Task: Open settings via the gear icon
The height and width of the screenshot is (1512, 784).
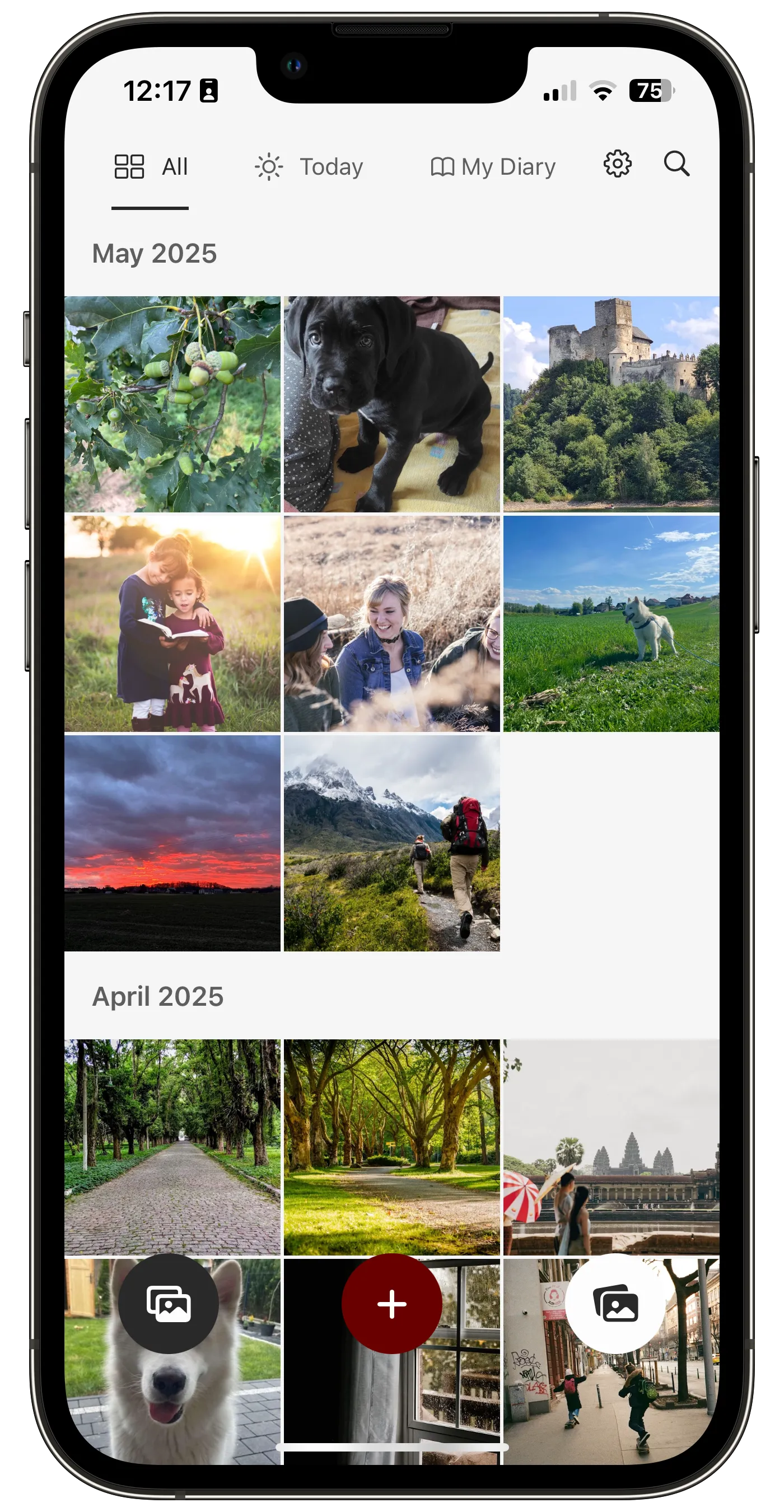Action: coord(617,164)
